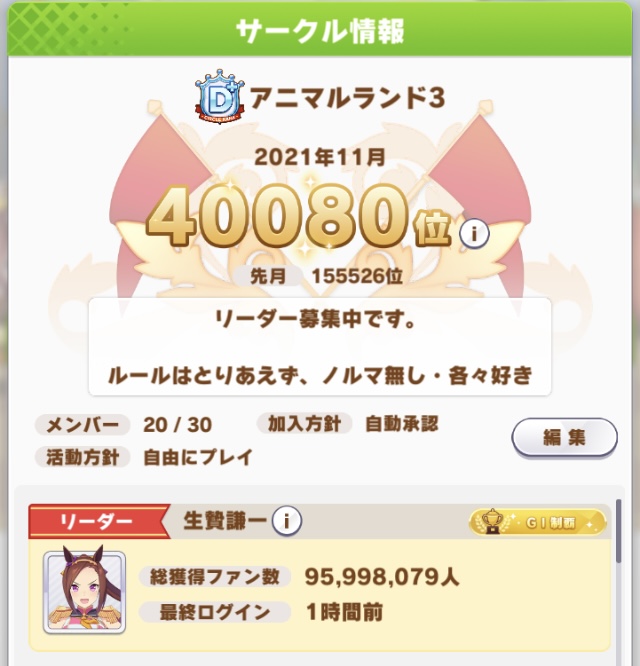Tap the 編集 (edit) button
Image resolution: width=640 pixels, height=666 pixels.
click(x=564, y=437)
